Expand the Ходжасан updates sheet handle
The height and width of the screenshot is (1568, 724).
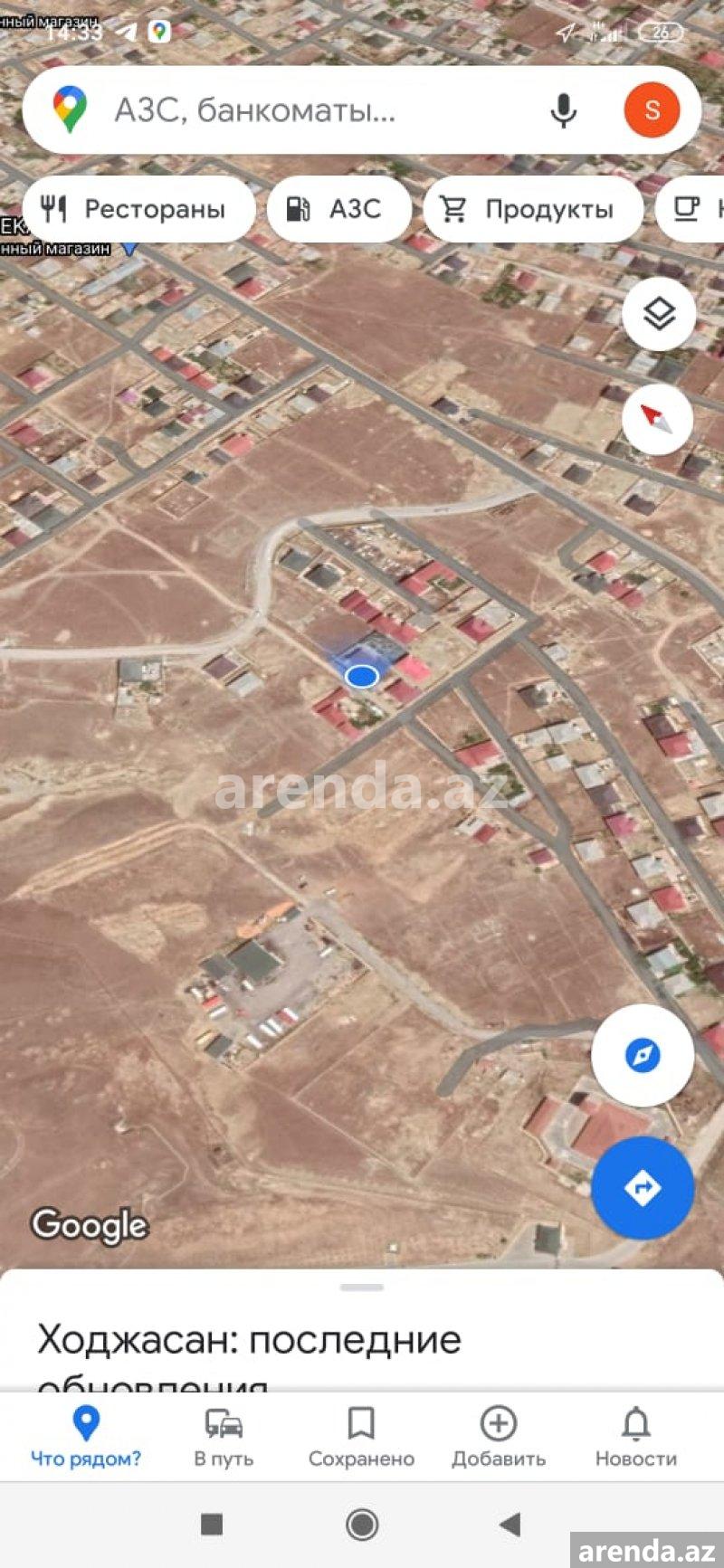click(x=362, y=1287)
